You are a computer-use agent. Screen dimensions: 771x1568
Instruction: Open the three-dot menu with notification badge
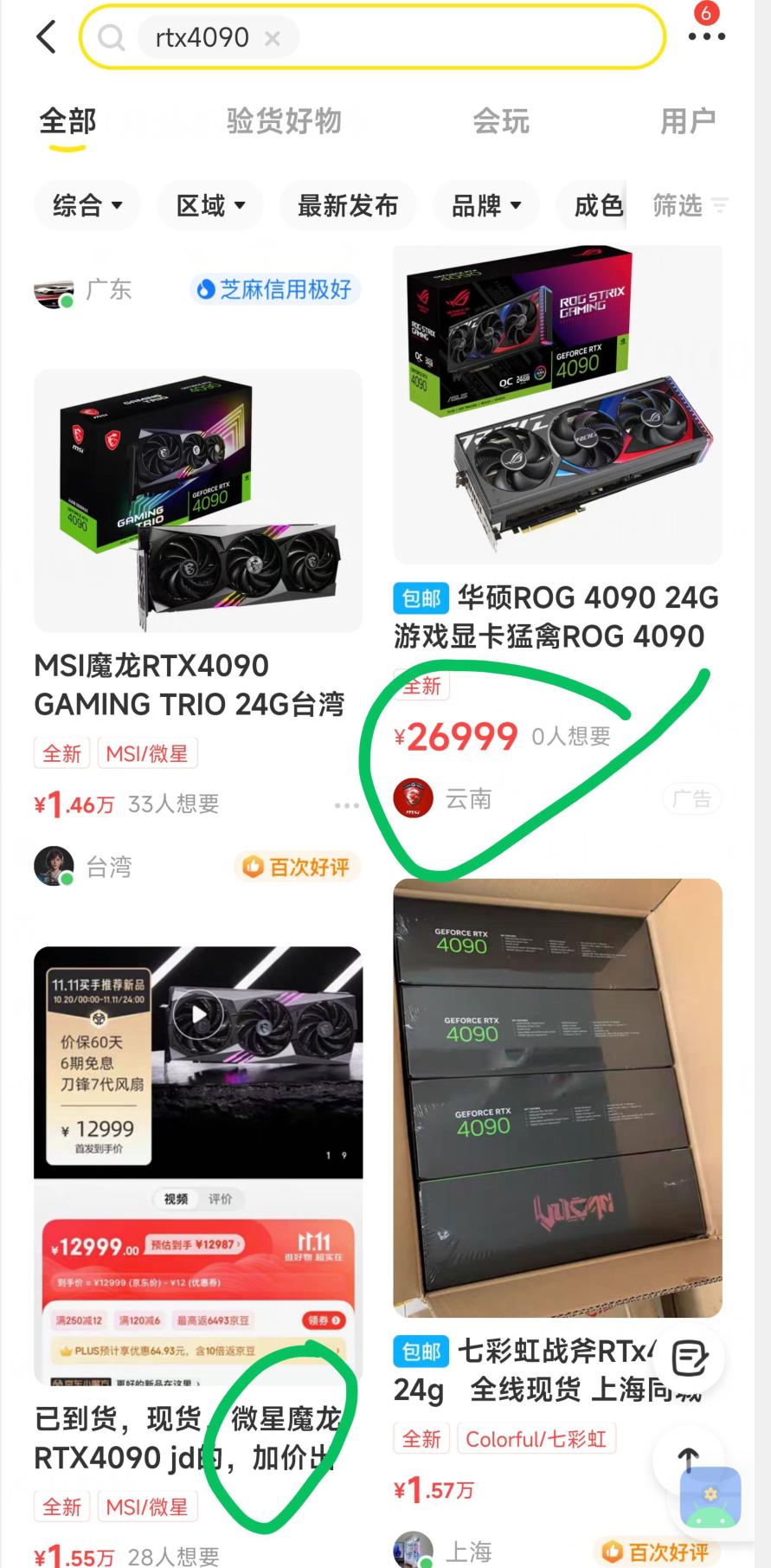(707, 37)
